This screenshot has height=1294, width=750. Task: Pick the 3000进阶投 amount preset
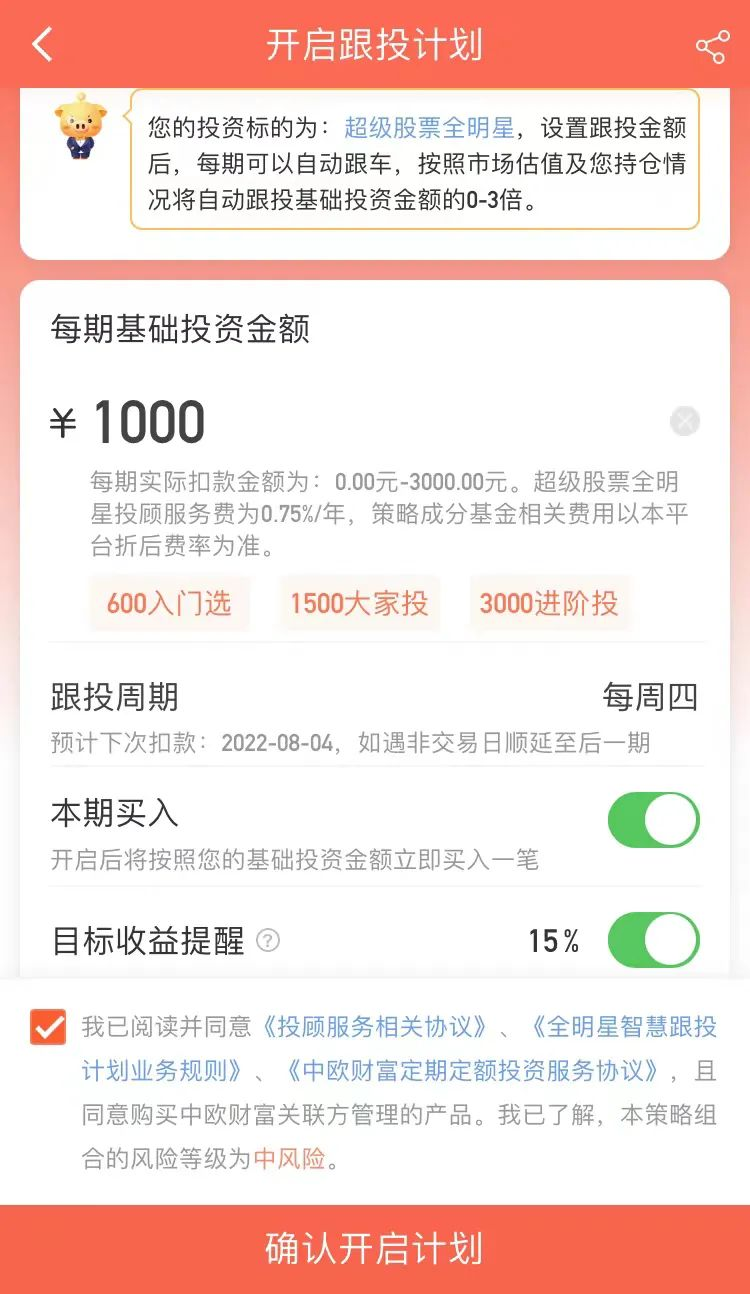[548, 603]
